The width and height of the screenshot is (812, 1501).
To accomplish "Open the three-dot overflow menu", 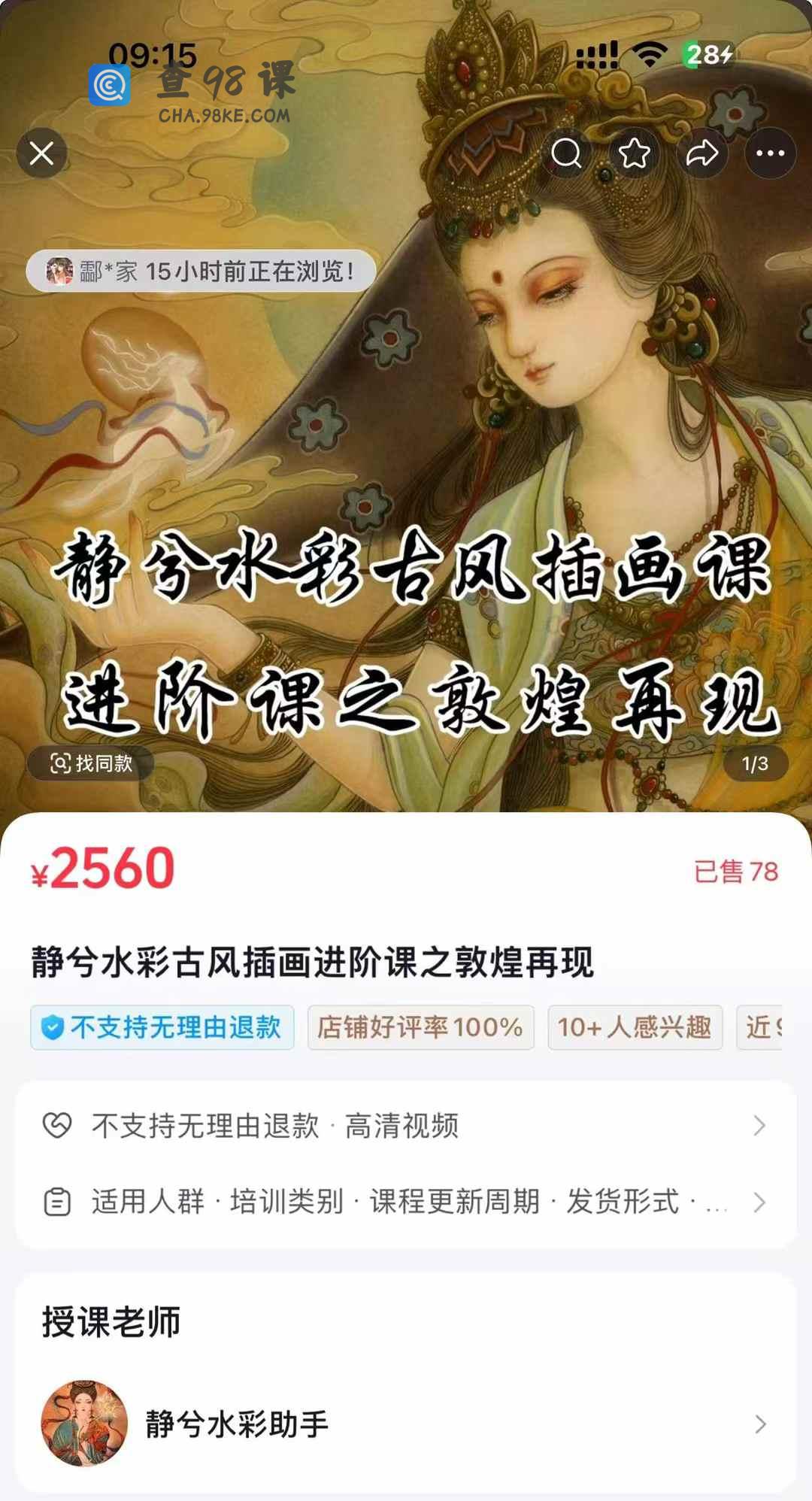I will click(770, 153).
